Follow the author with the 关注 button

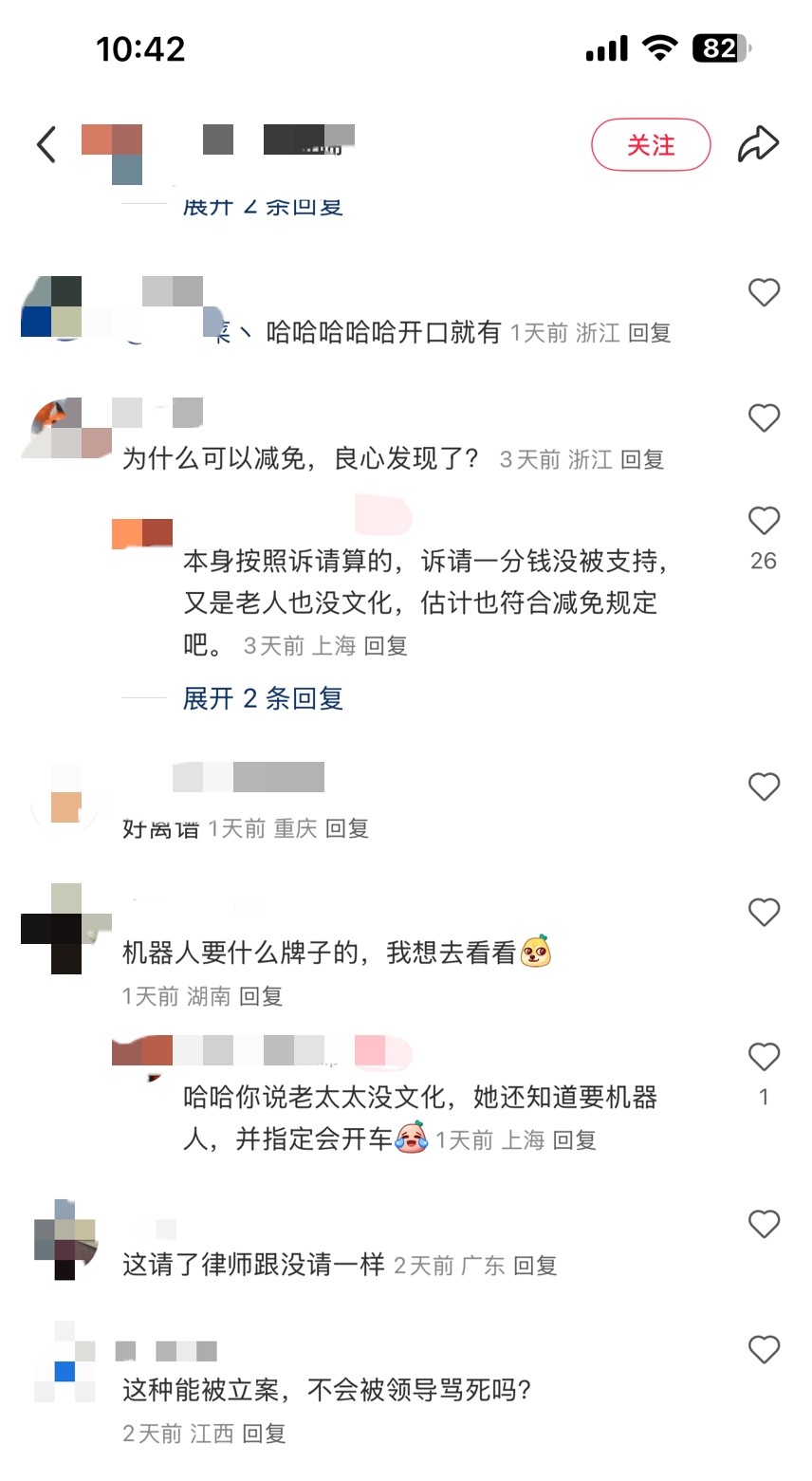pos(651,145)
